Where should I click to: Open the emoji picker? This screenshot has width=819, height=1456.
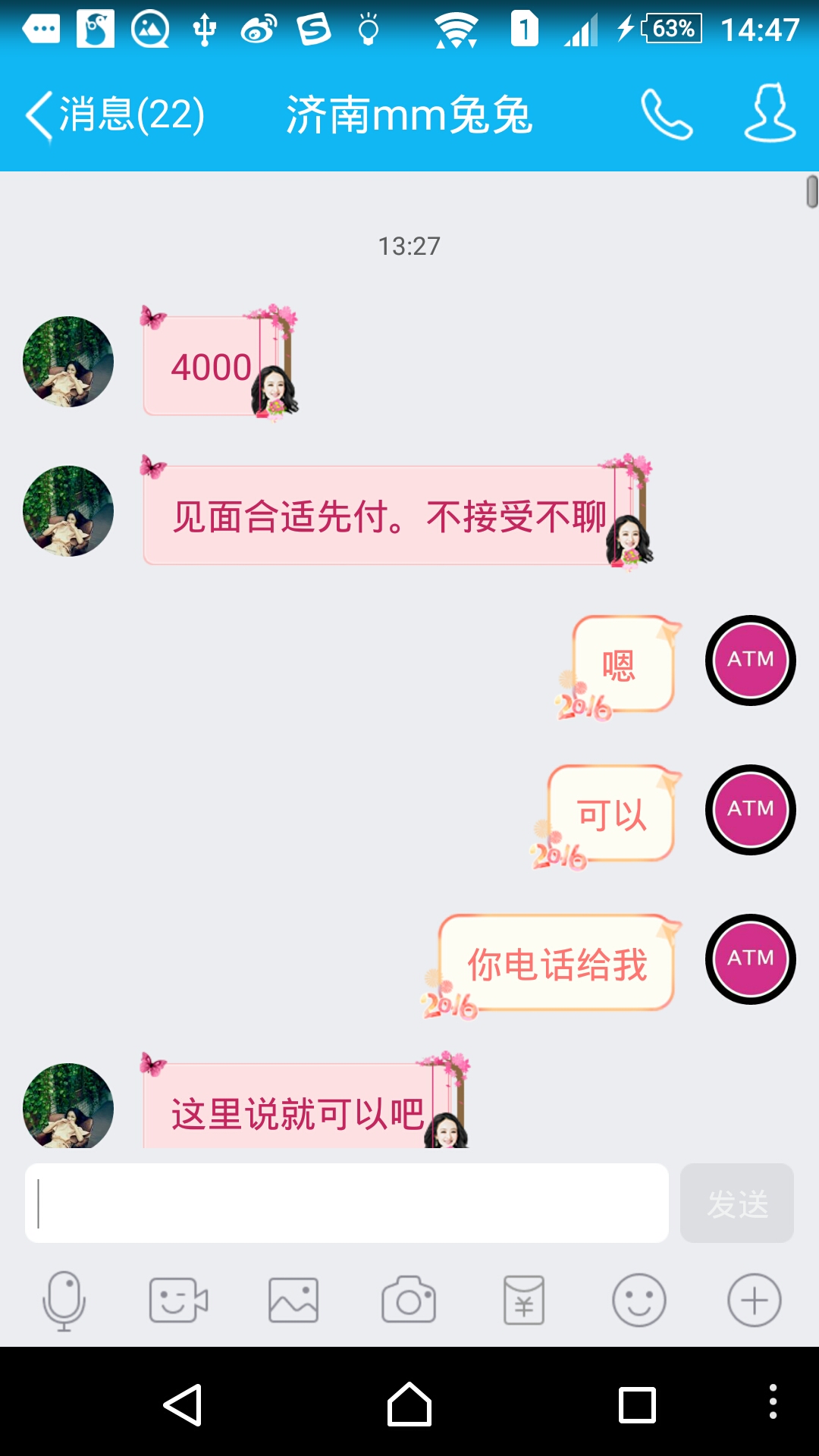639,1301
